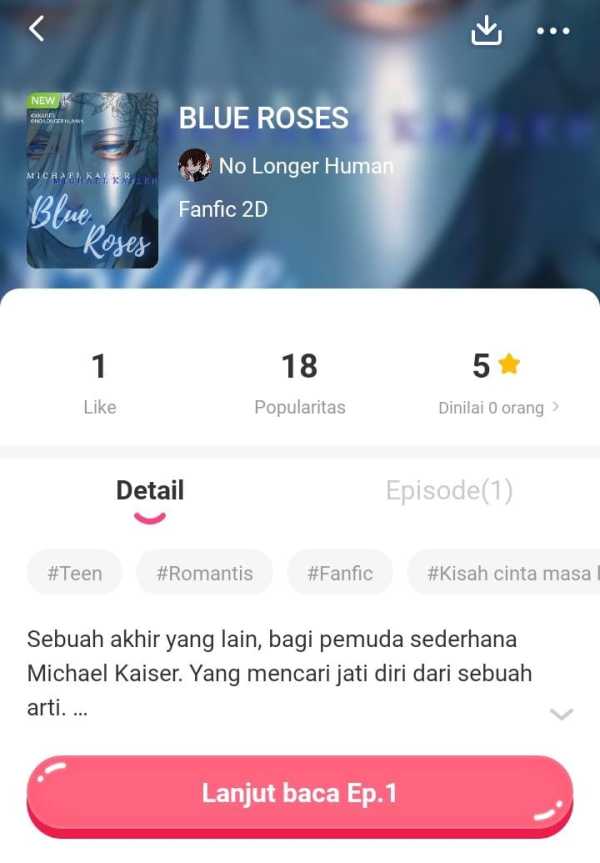Continue reading with Lanjut baca Ep.1
The width and height of the screenshot is (600, 863).
tap(300, 794)
